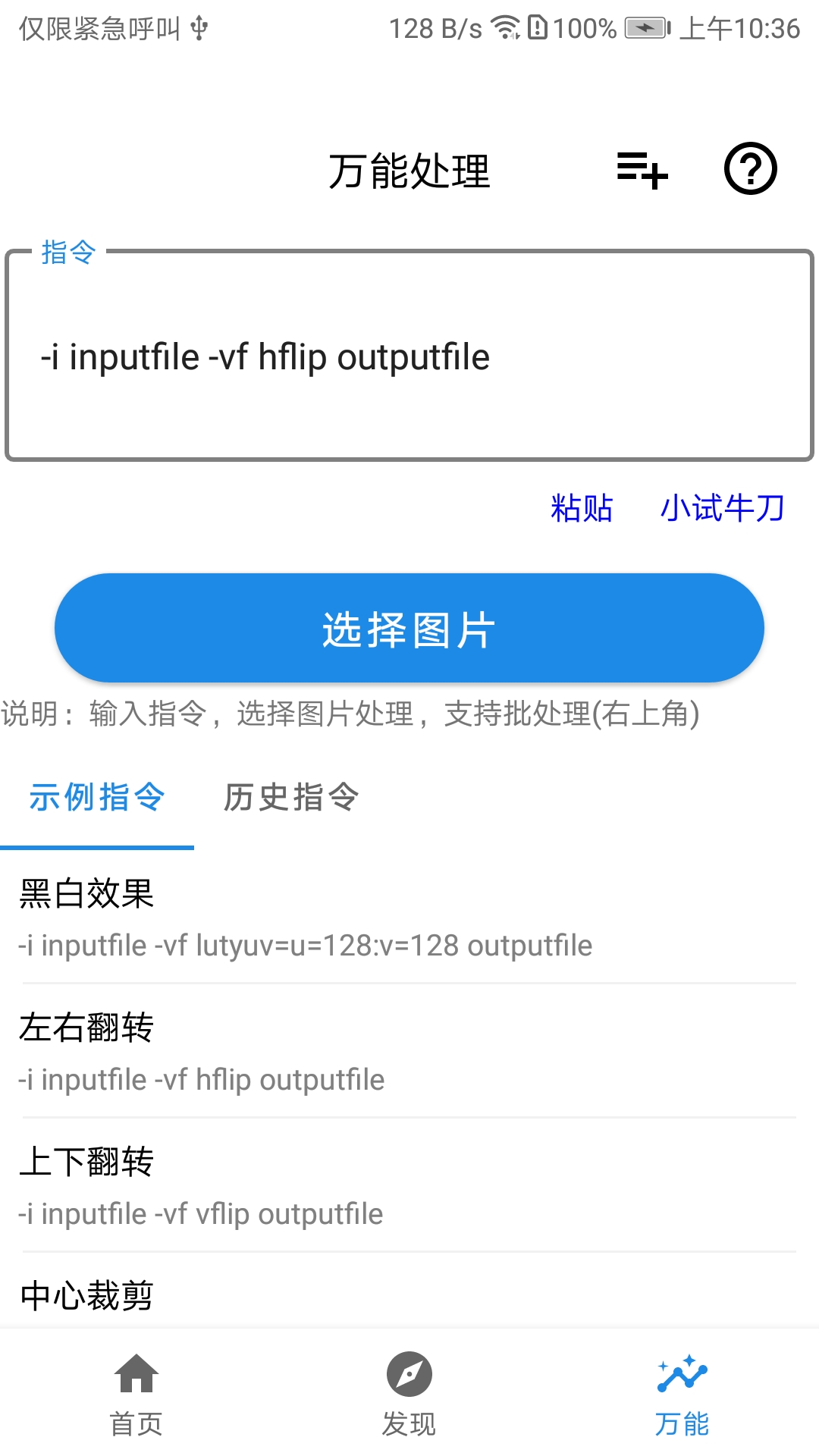
Task: Click the 小试牛刀 link
Action: 722,507
